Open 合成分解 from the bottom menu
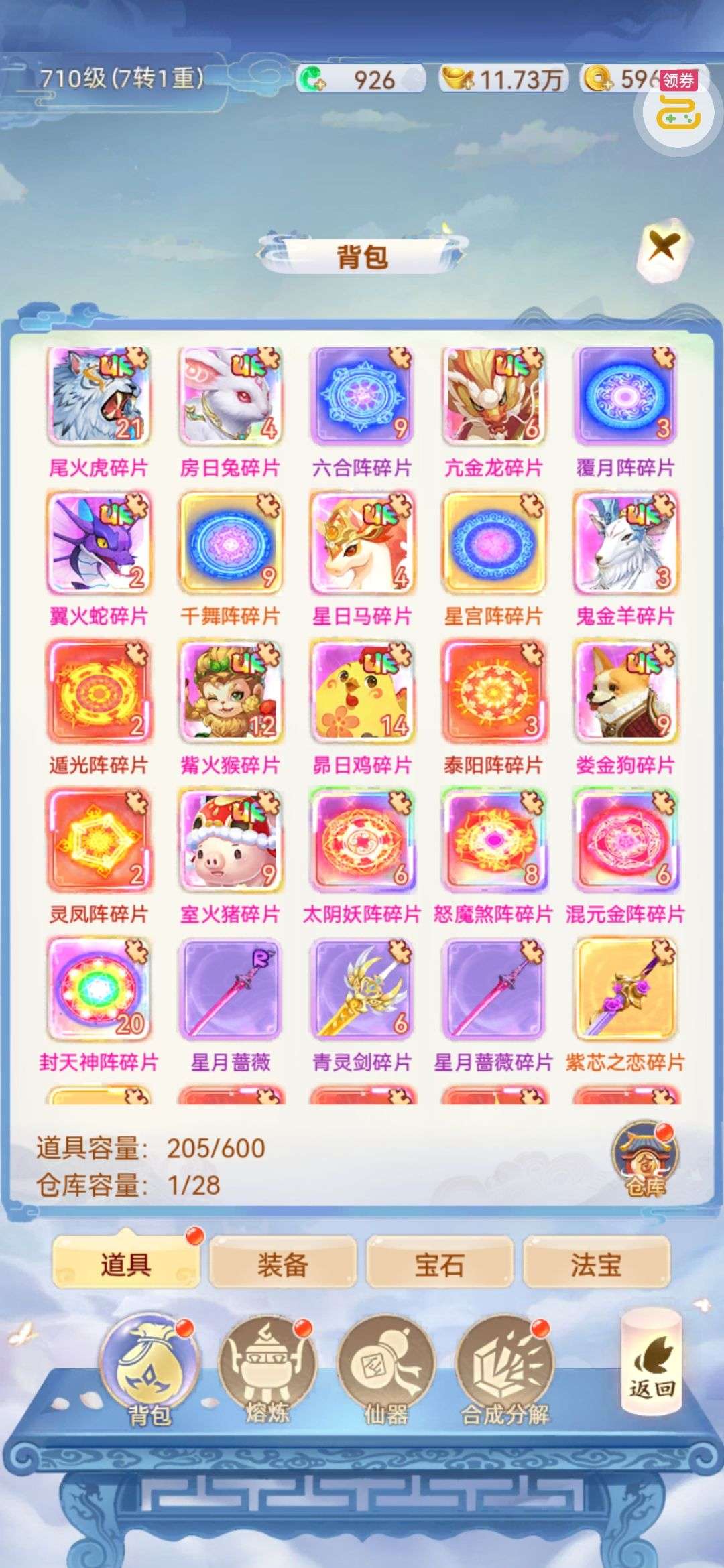The width and height of the screenshot is (724, 1568). 505,1367
